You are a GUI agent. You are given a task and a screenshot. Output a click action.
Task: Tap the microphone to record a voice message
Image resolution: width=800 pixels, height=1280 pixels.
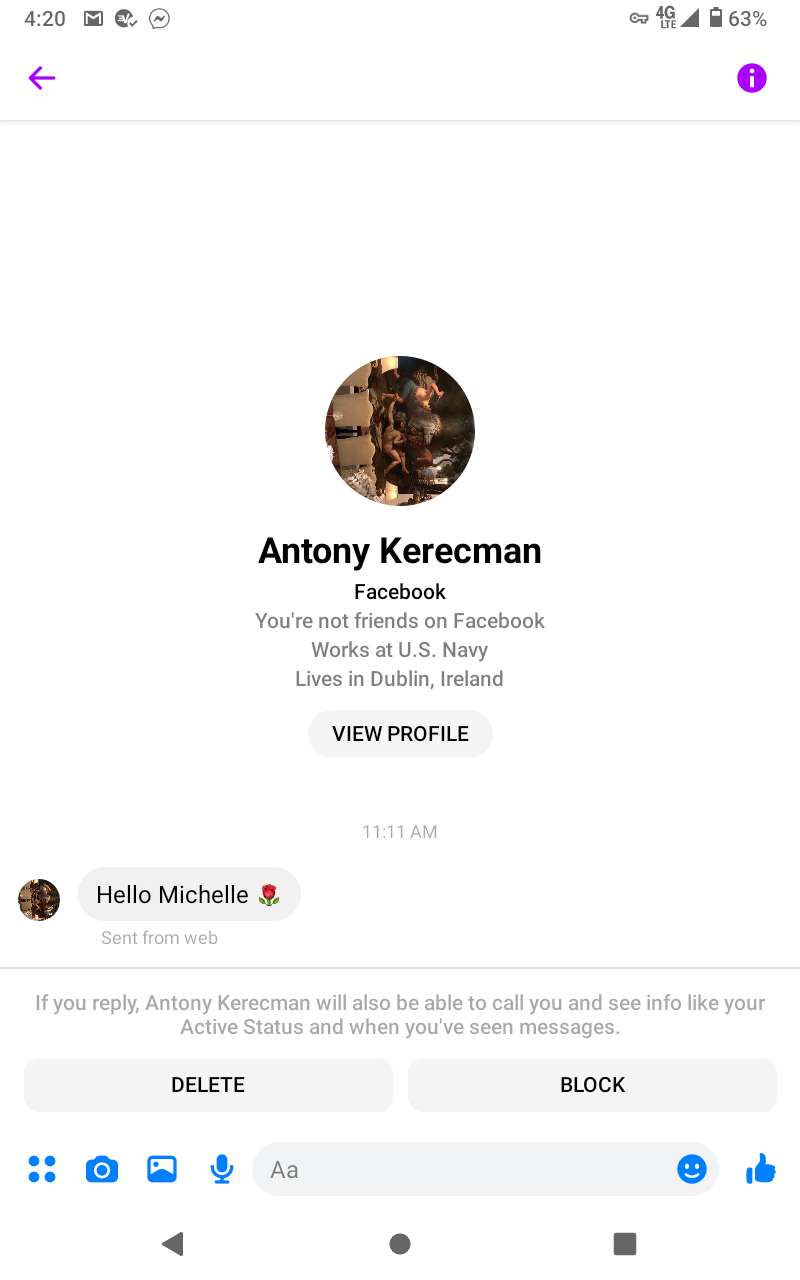tap(222, 1169)
